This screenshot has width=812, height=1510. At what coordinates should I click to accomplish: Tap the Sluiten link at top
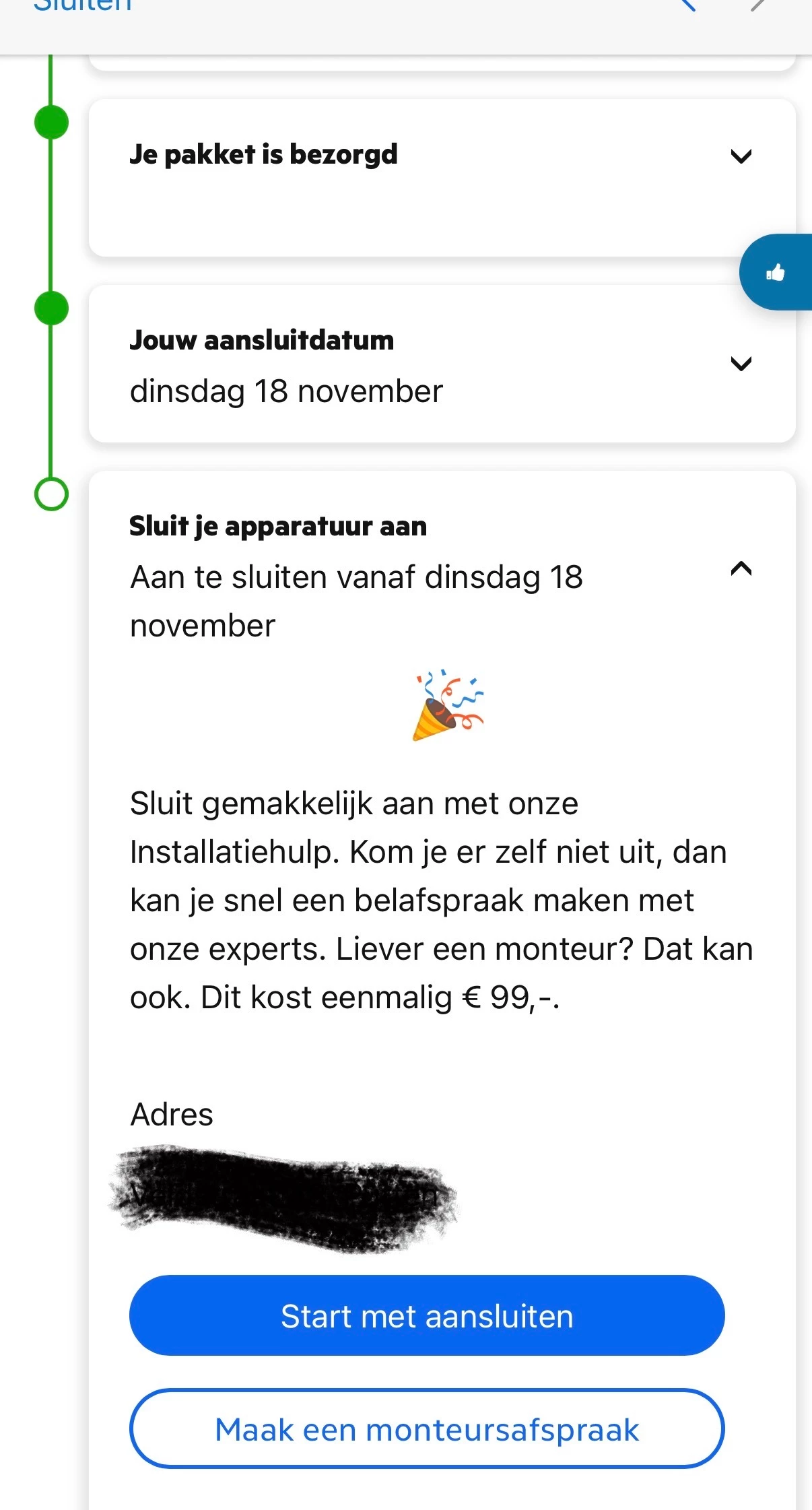82,5
